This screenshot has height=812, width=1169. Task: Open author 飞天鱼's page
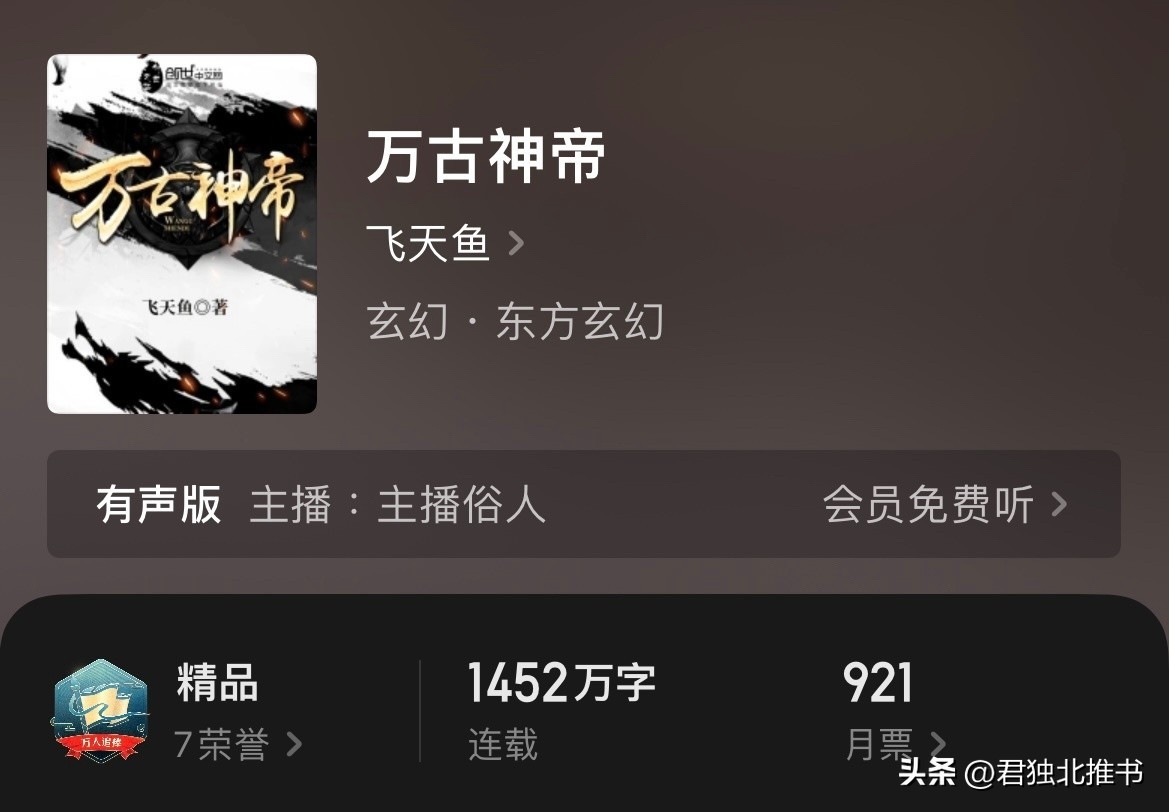pos(445,243)
